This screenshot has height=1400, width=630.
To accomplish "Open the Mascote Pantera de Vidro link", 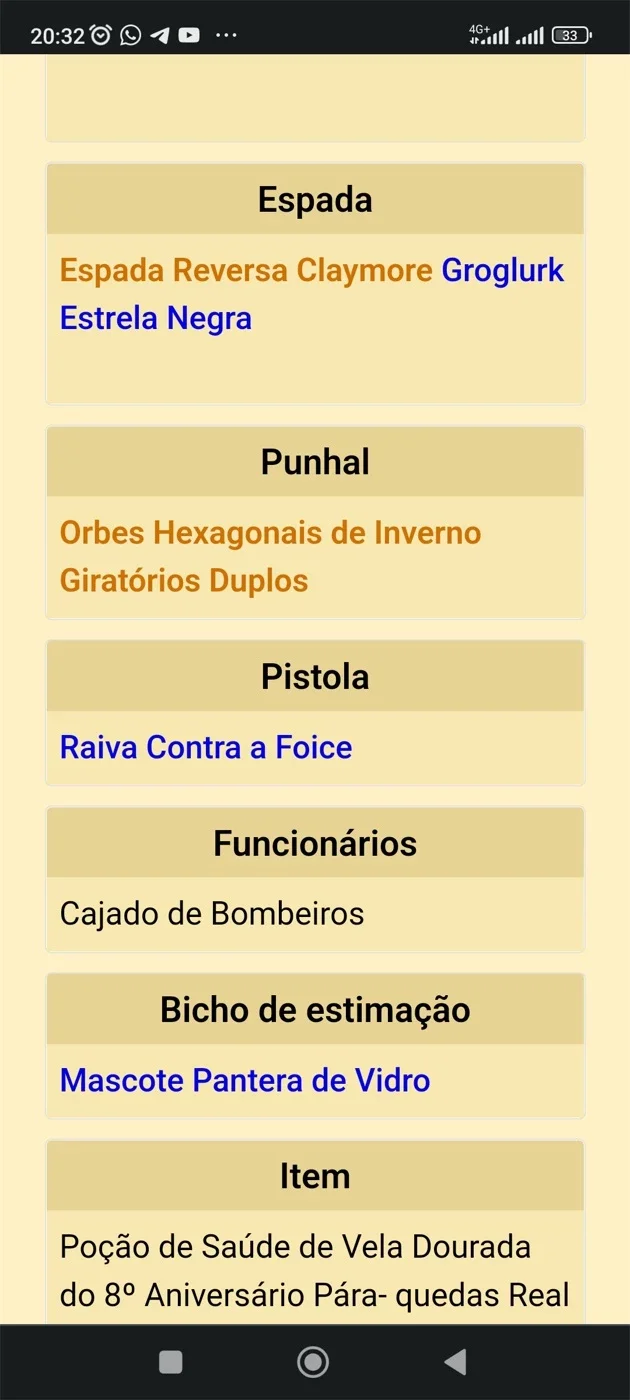I will (x=245, y=1080).
